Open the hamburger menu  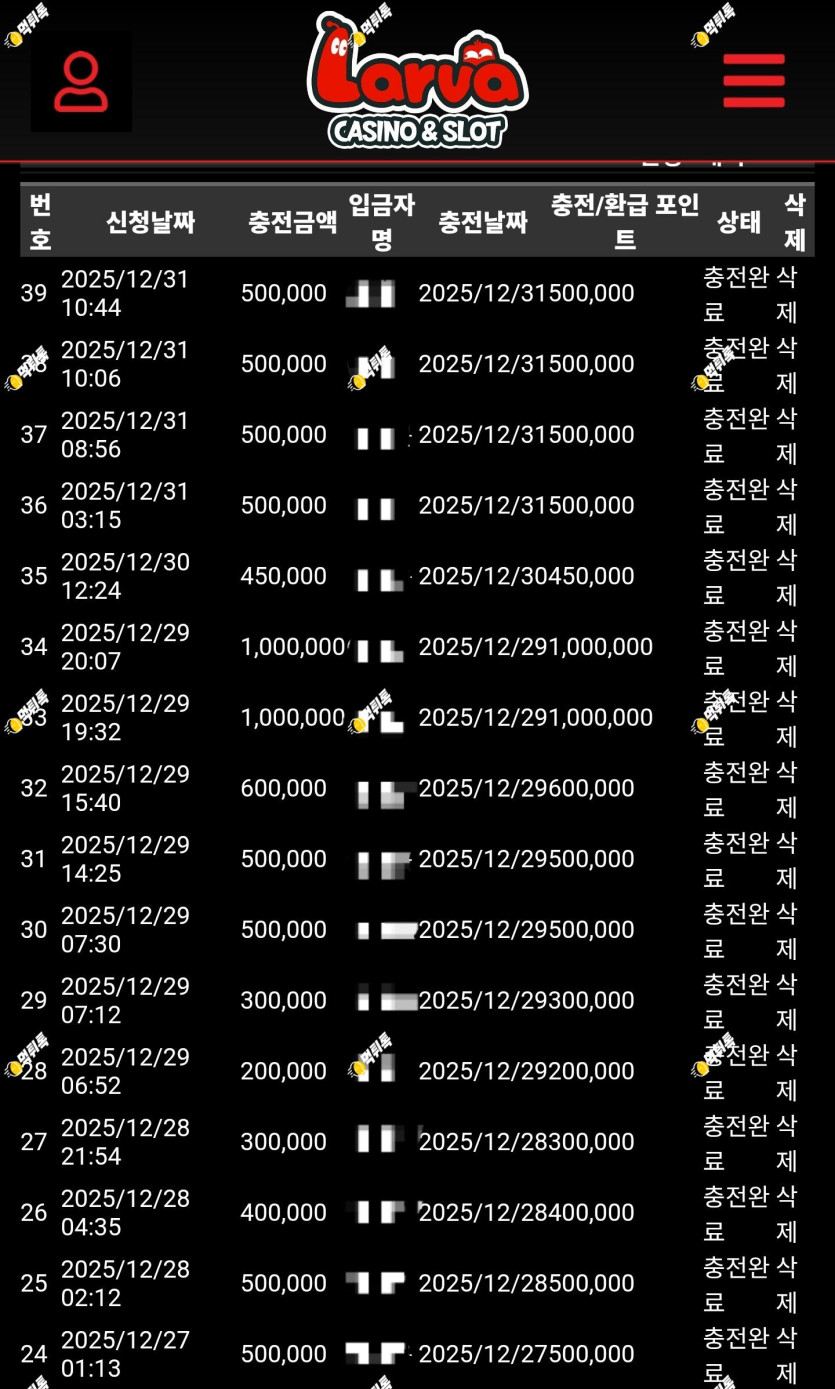pos(753,80)
